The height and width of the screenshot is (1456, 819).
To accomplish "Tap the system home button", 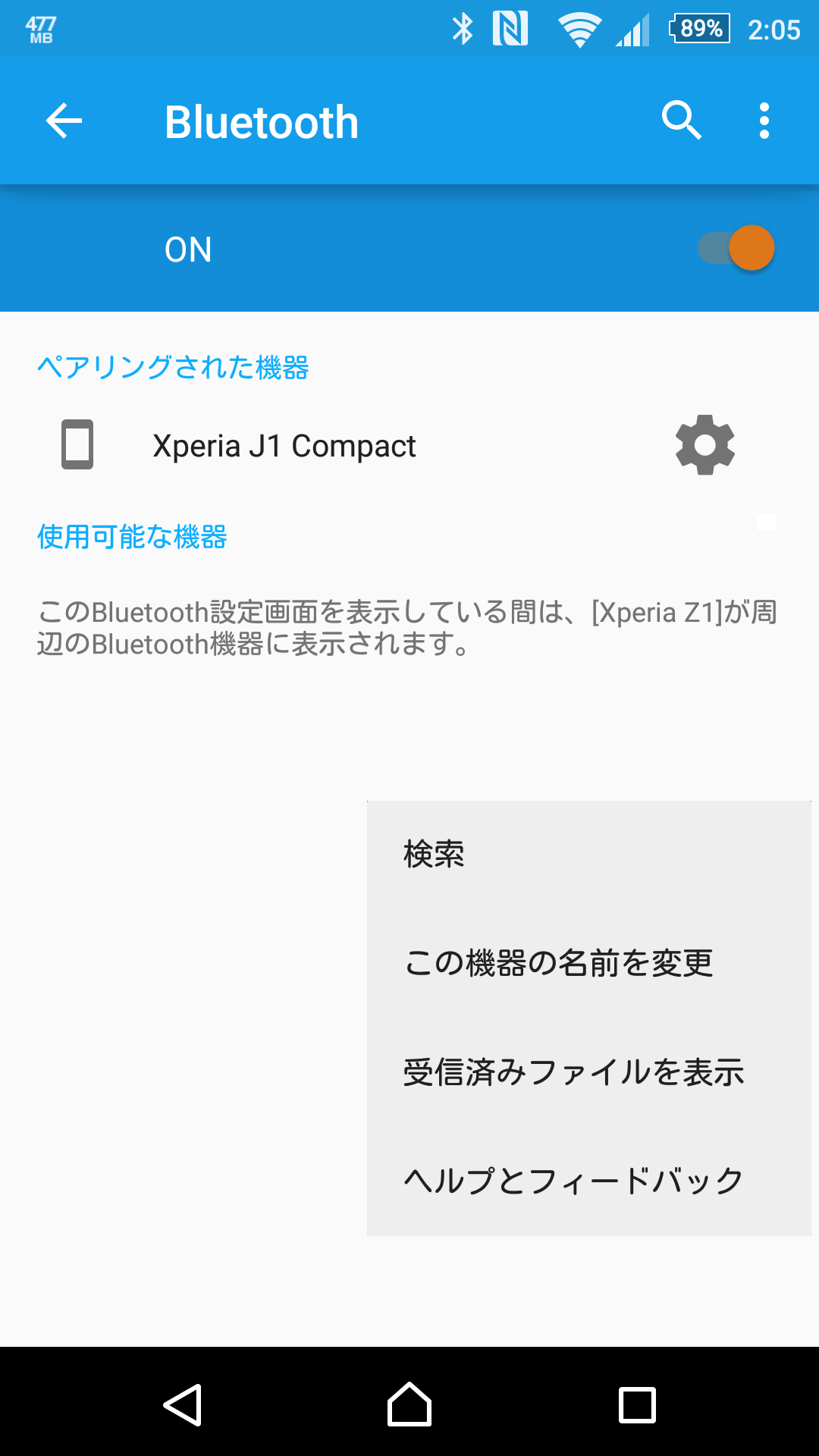I will tap(409, 1404).
